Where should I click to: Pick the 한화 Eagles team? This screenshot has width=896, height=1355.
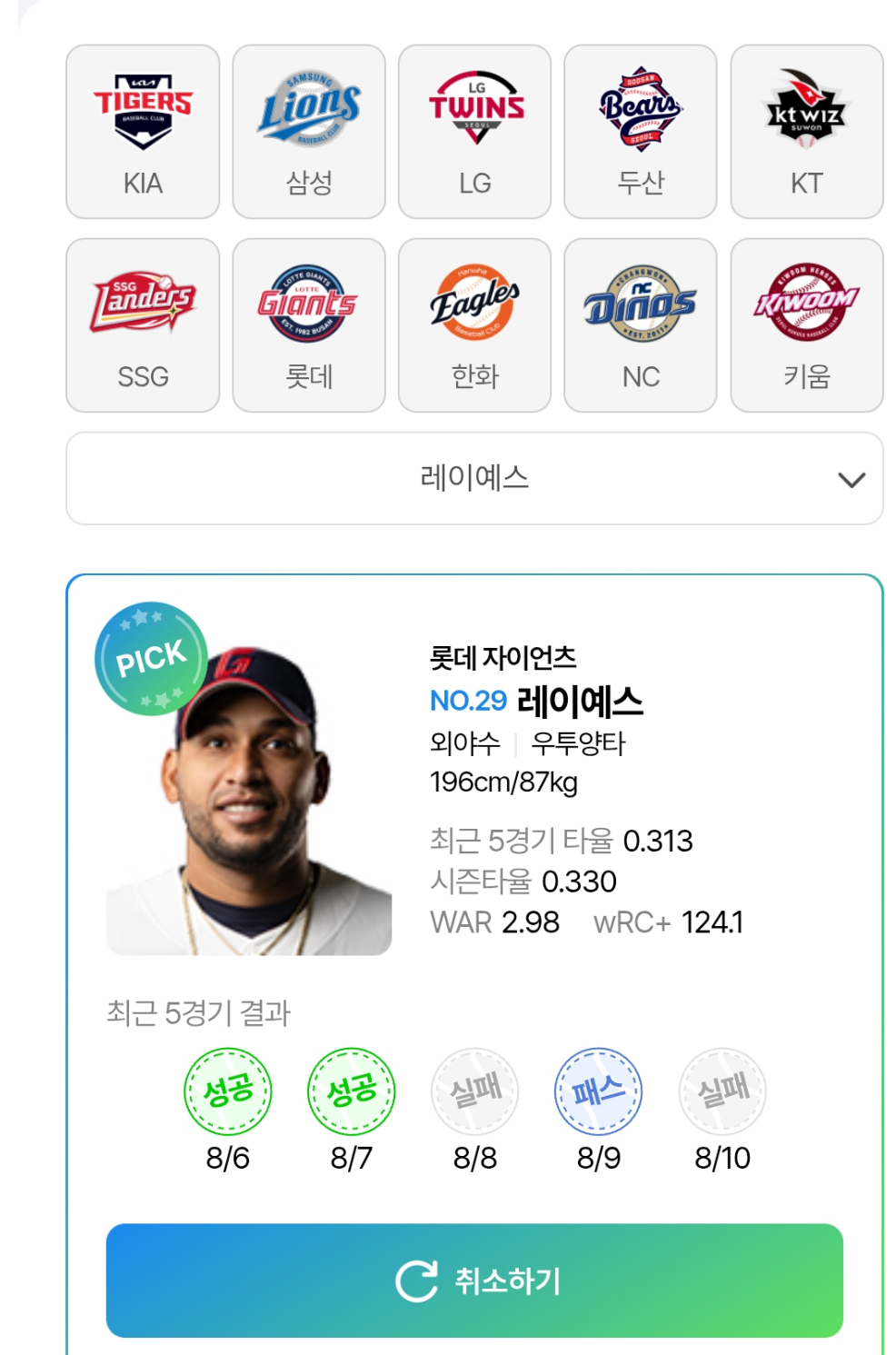tap(474, 325)
